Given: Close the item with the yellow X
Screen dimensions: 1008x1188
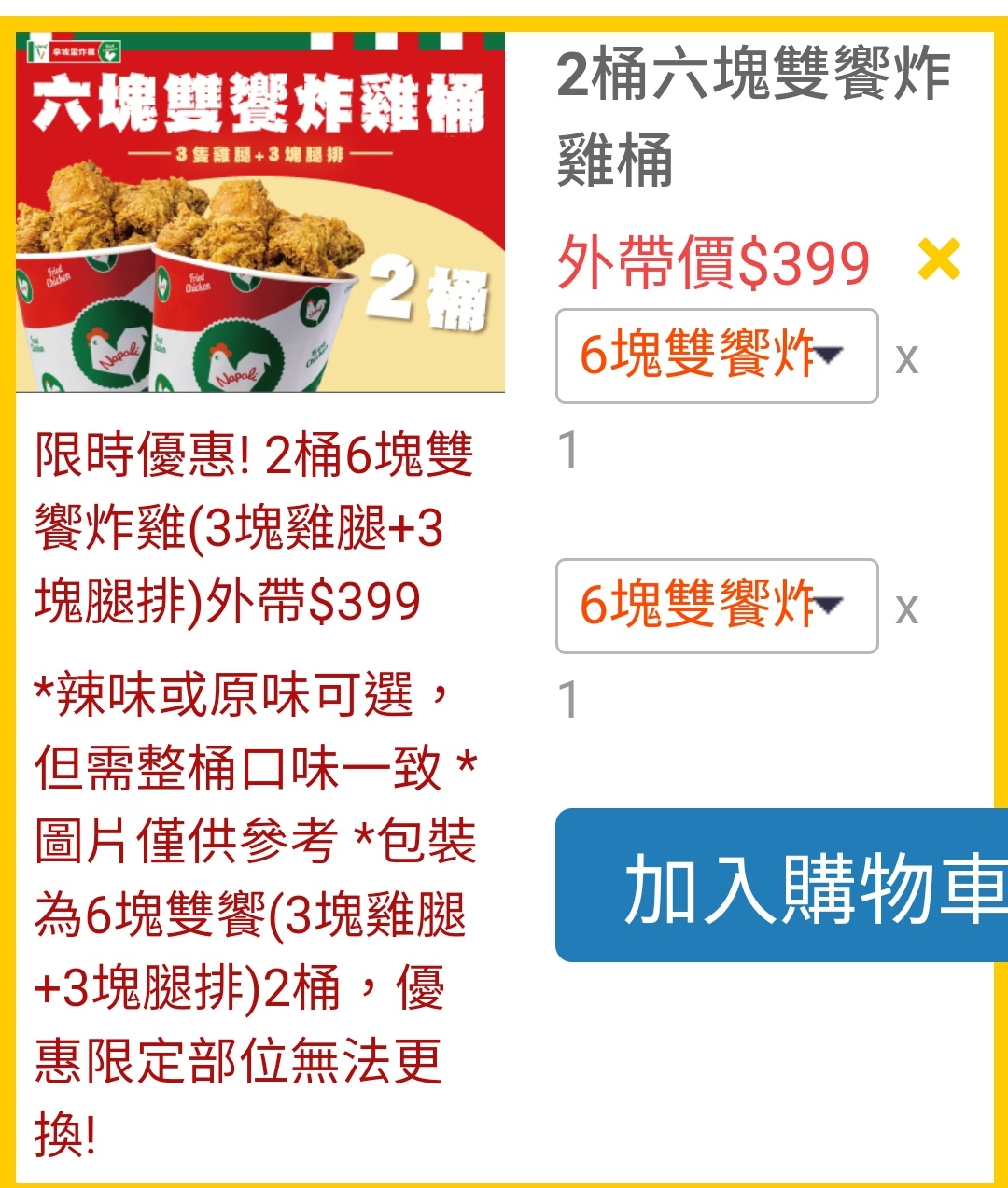Looking at the screenshot, I should click(939, 259).
